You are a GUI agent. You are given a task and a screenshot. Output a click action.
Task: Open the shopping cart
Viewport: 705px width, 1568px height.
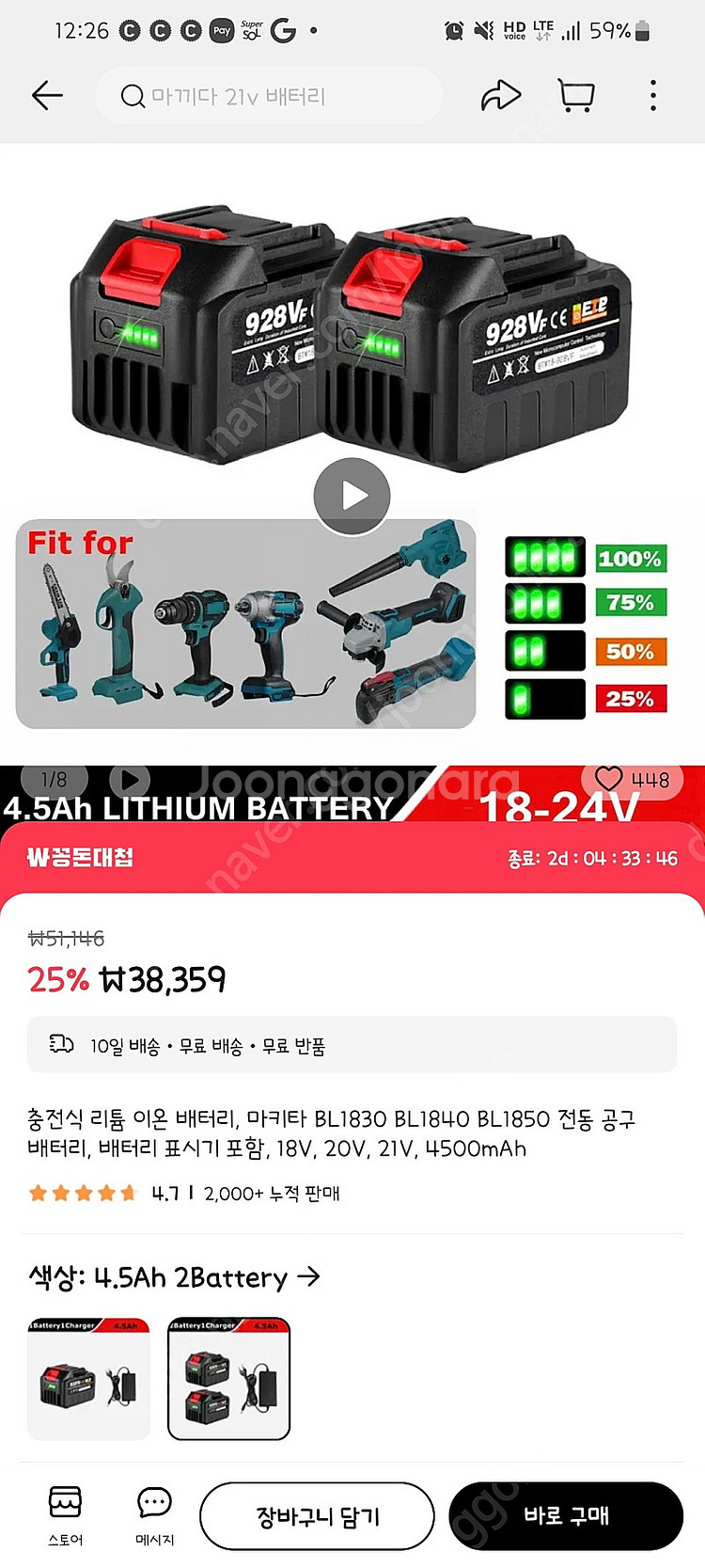click(x=575, y=95)
